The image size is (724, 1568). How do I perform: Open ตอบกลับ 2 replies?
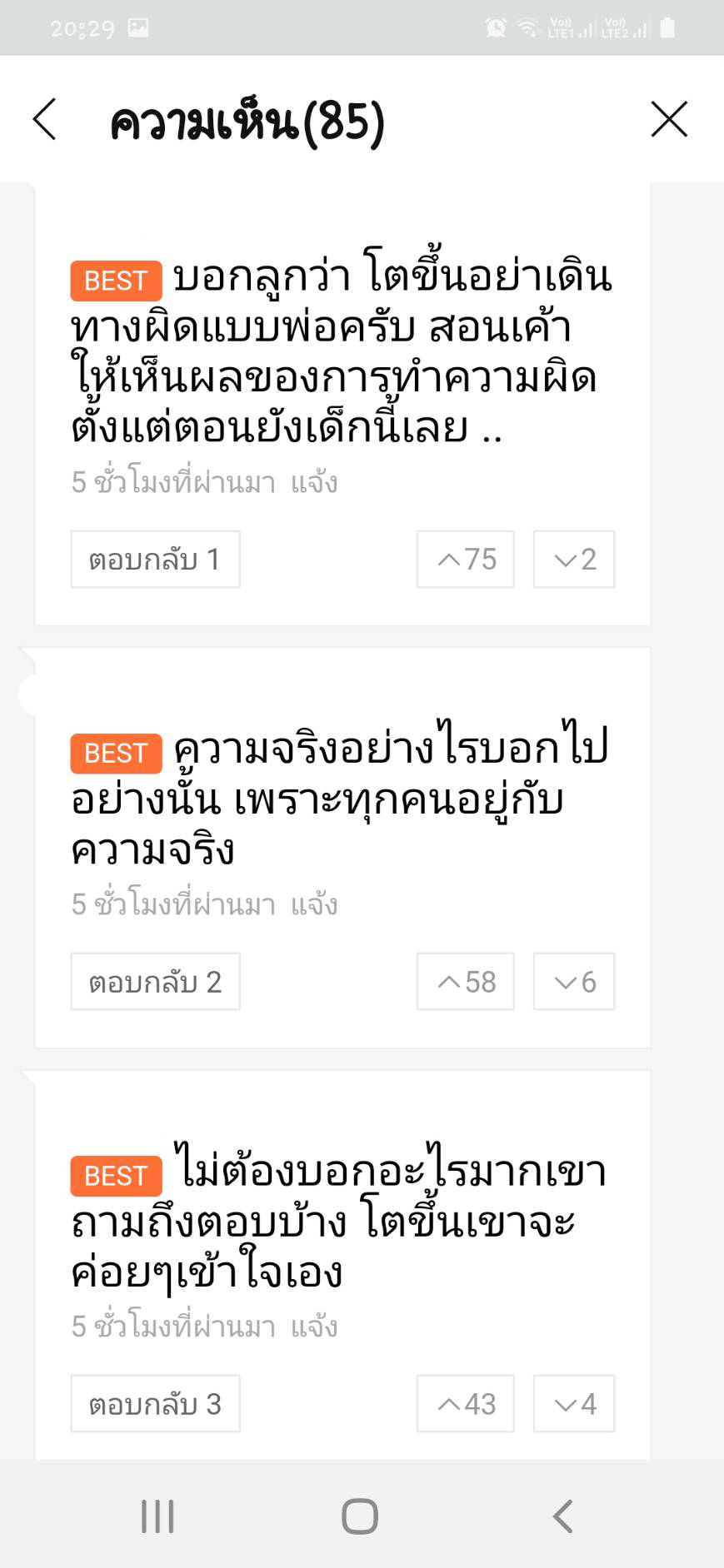[x=155, y=981]
